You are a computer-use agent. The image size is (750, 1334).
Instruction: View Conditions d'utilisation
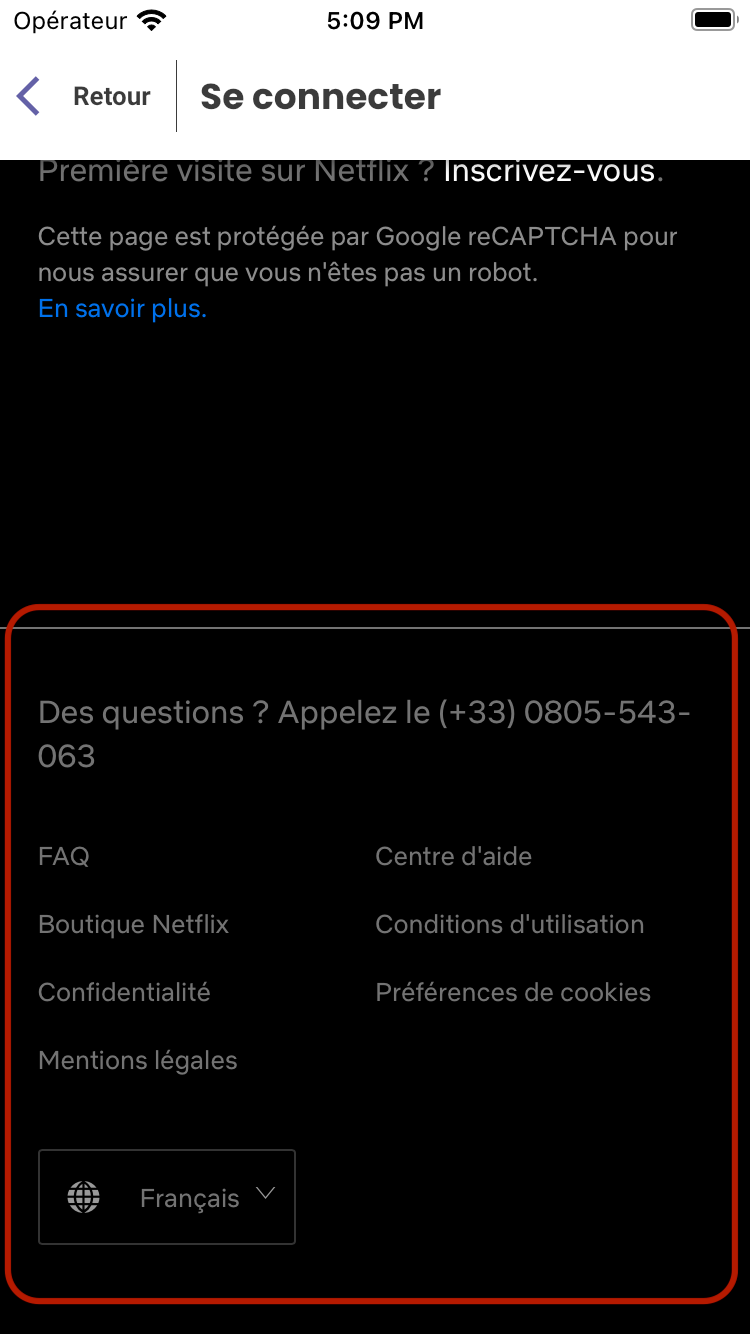click(x=509, y=924)
